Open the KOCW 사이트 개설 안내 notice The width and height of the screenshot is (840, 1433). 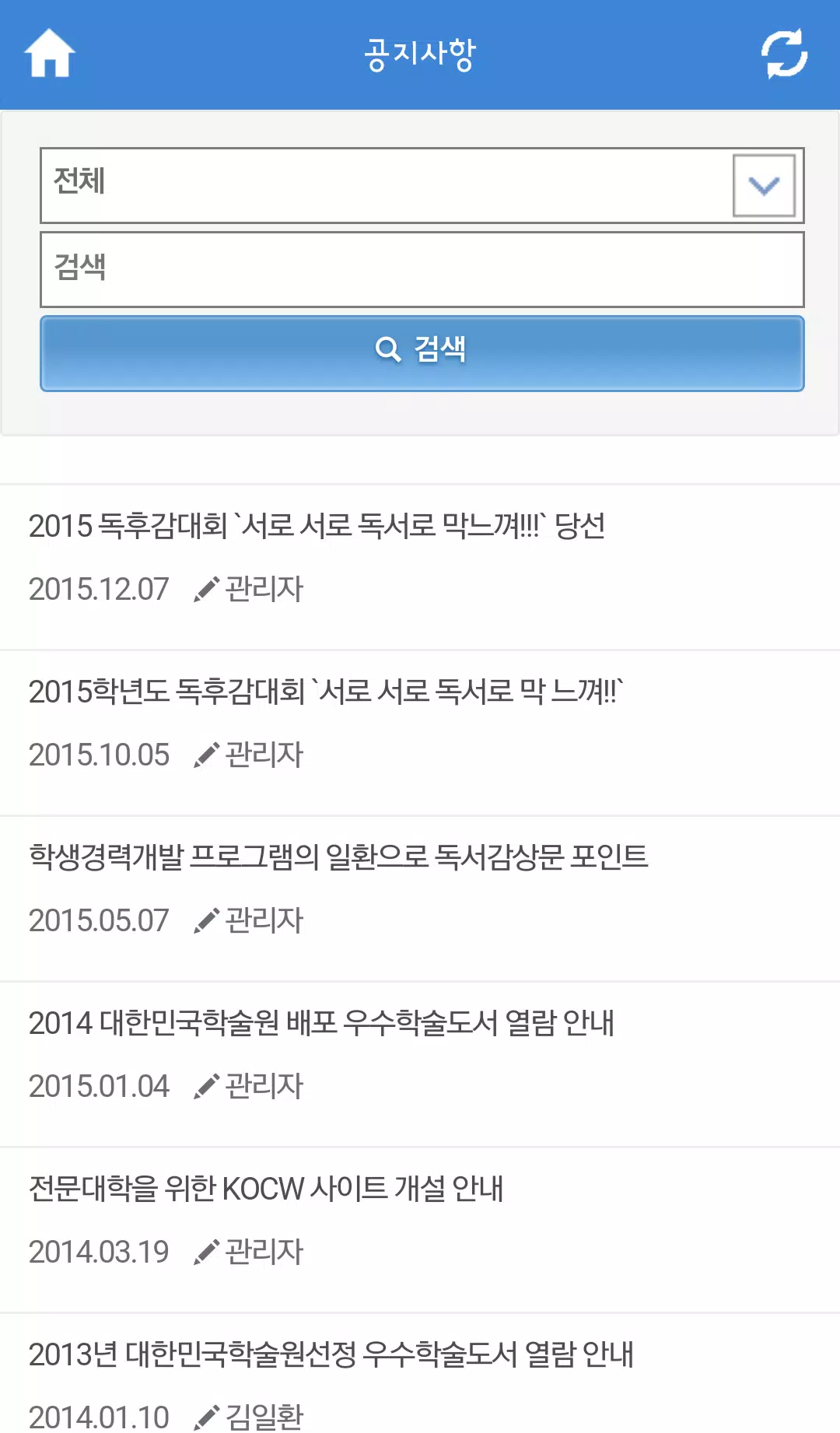point(268,1188)
